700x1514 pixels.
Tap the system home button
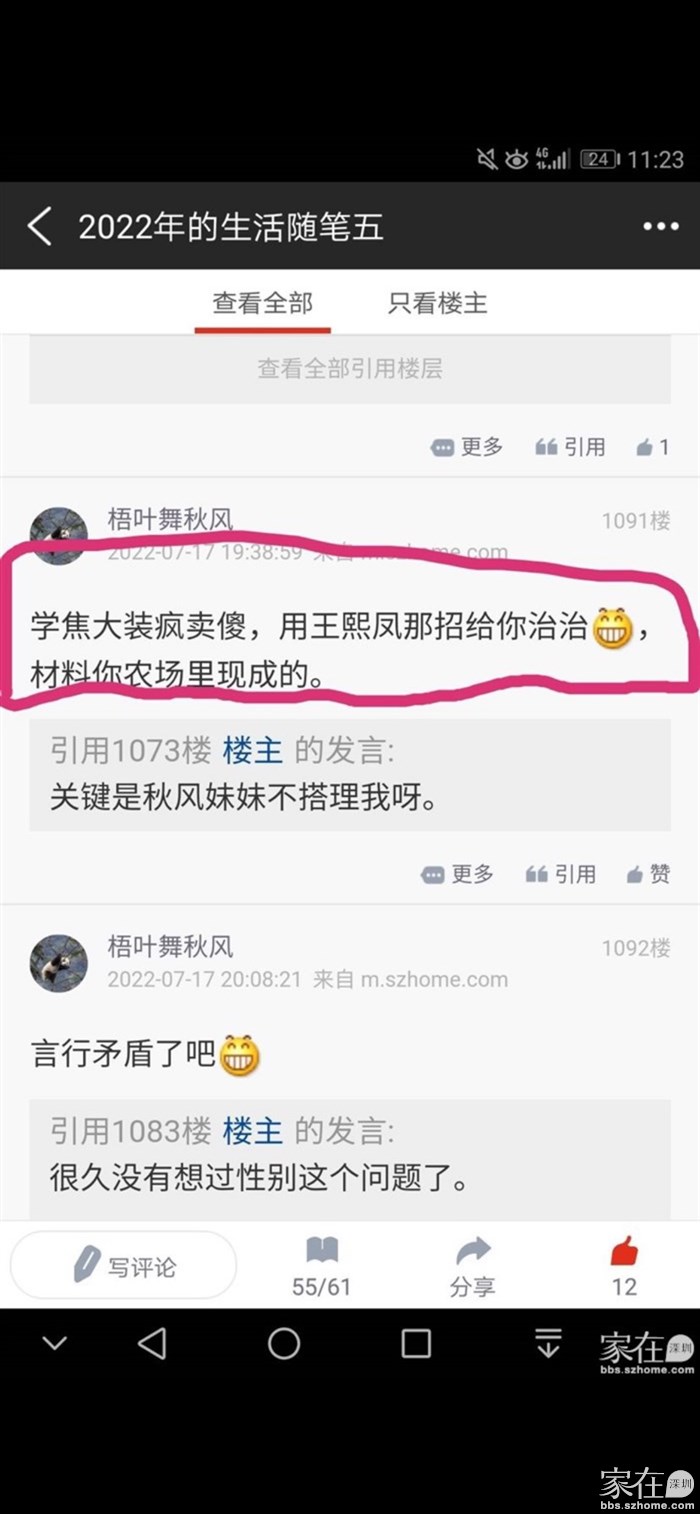click(284, 1343)
